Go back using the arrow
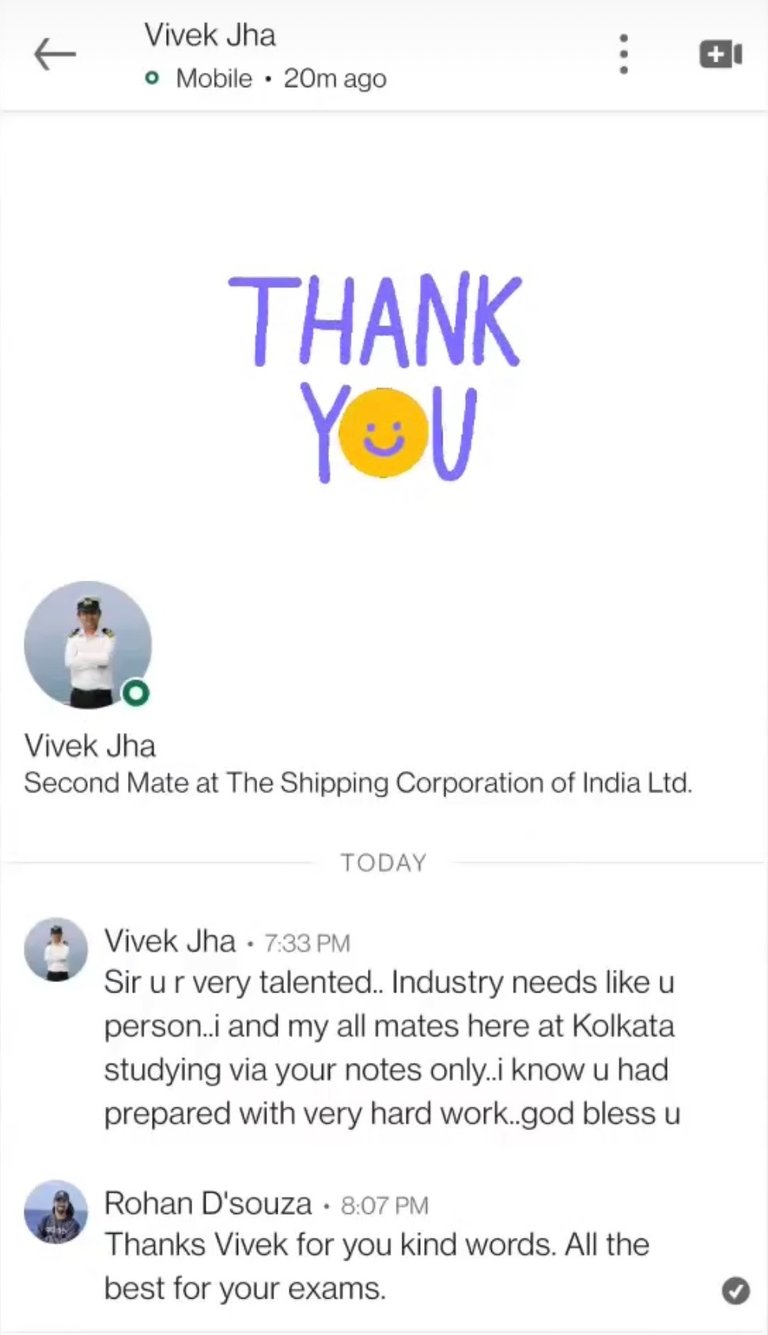This screenshot has width=768, height=1335. click(x=55, y=55)
